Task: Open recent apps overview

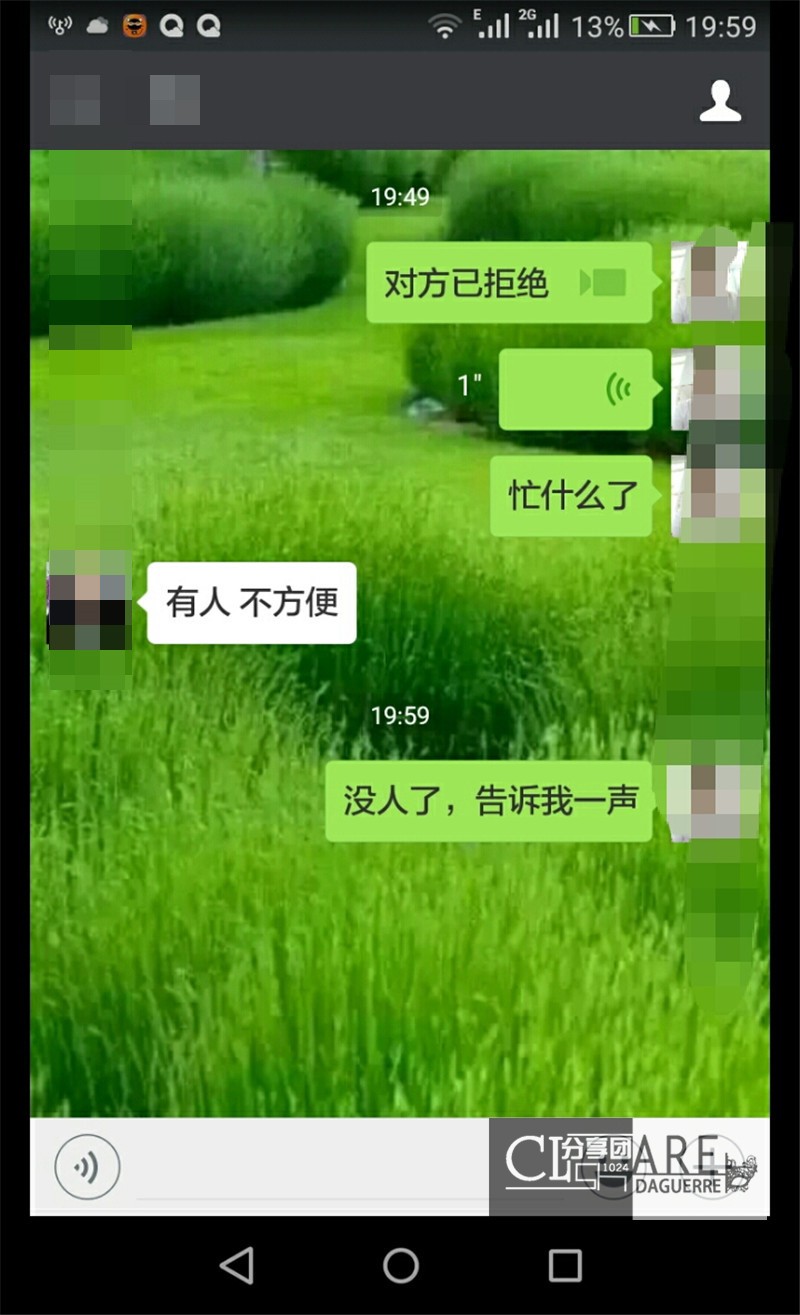Action: (565, 1265)
